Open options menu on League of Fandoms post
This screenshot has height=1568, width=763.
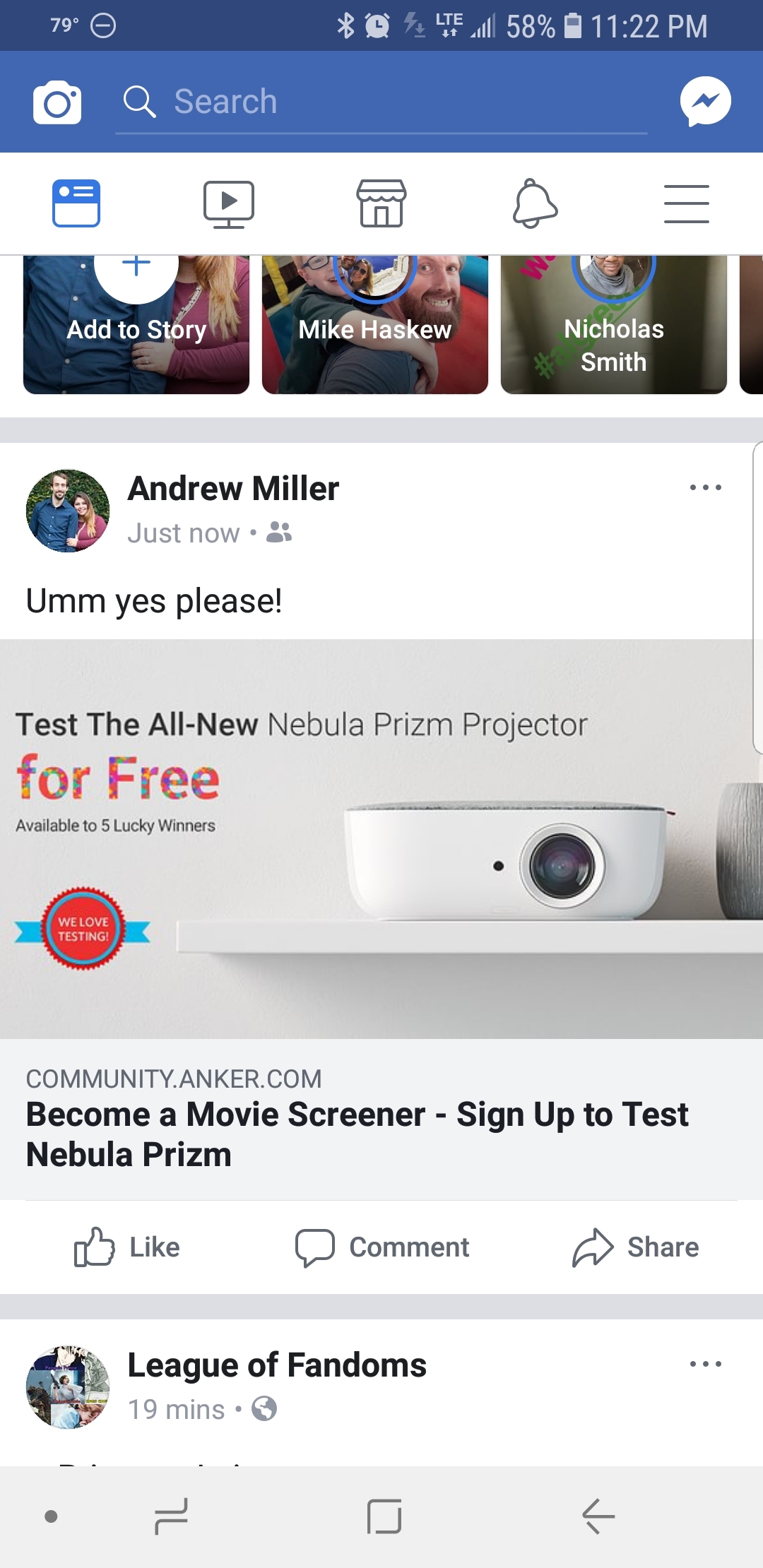coord(706,1364)
